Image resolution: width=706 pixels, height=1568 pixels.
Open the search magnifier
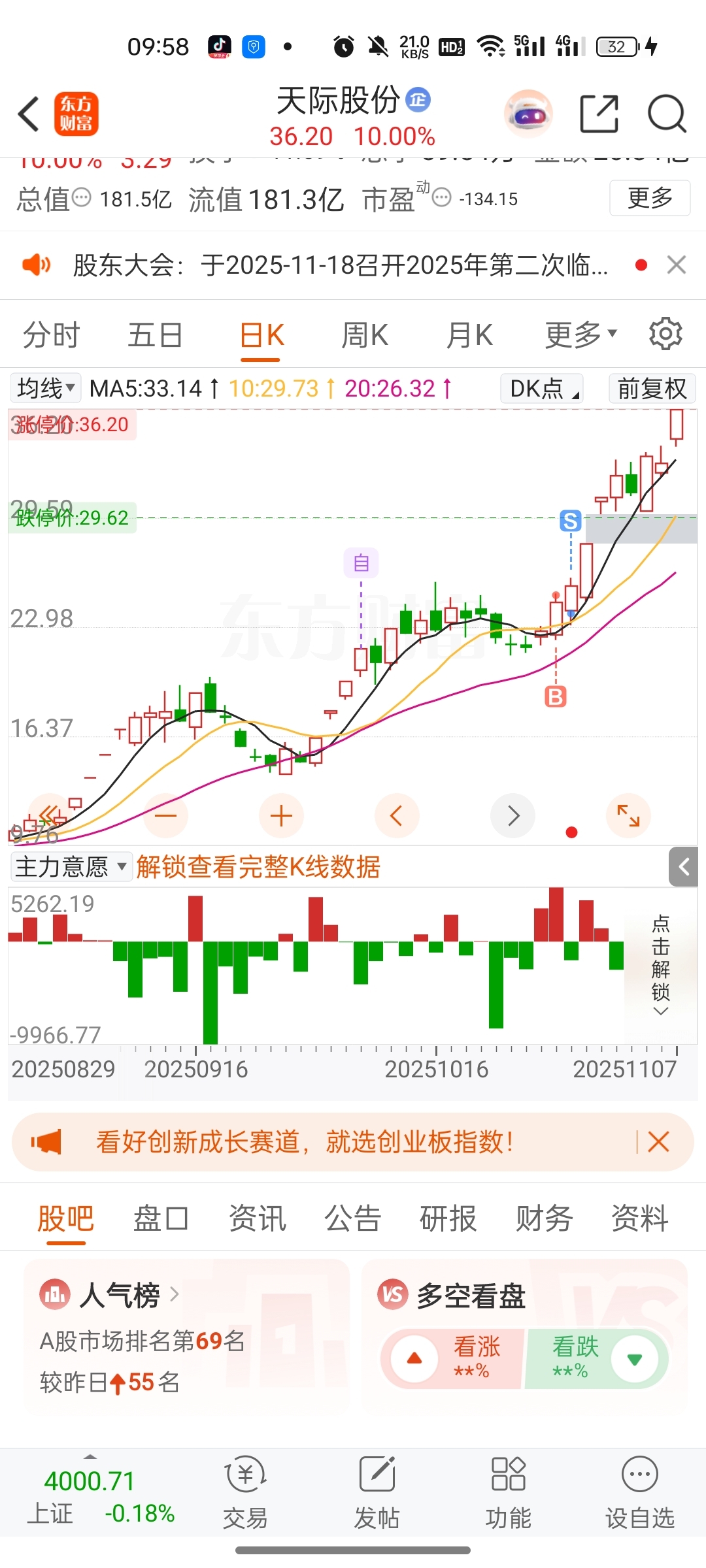coord(665,114)
